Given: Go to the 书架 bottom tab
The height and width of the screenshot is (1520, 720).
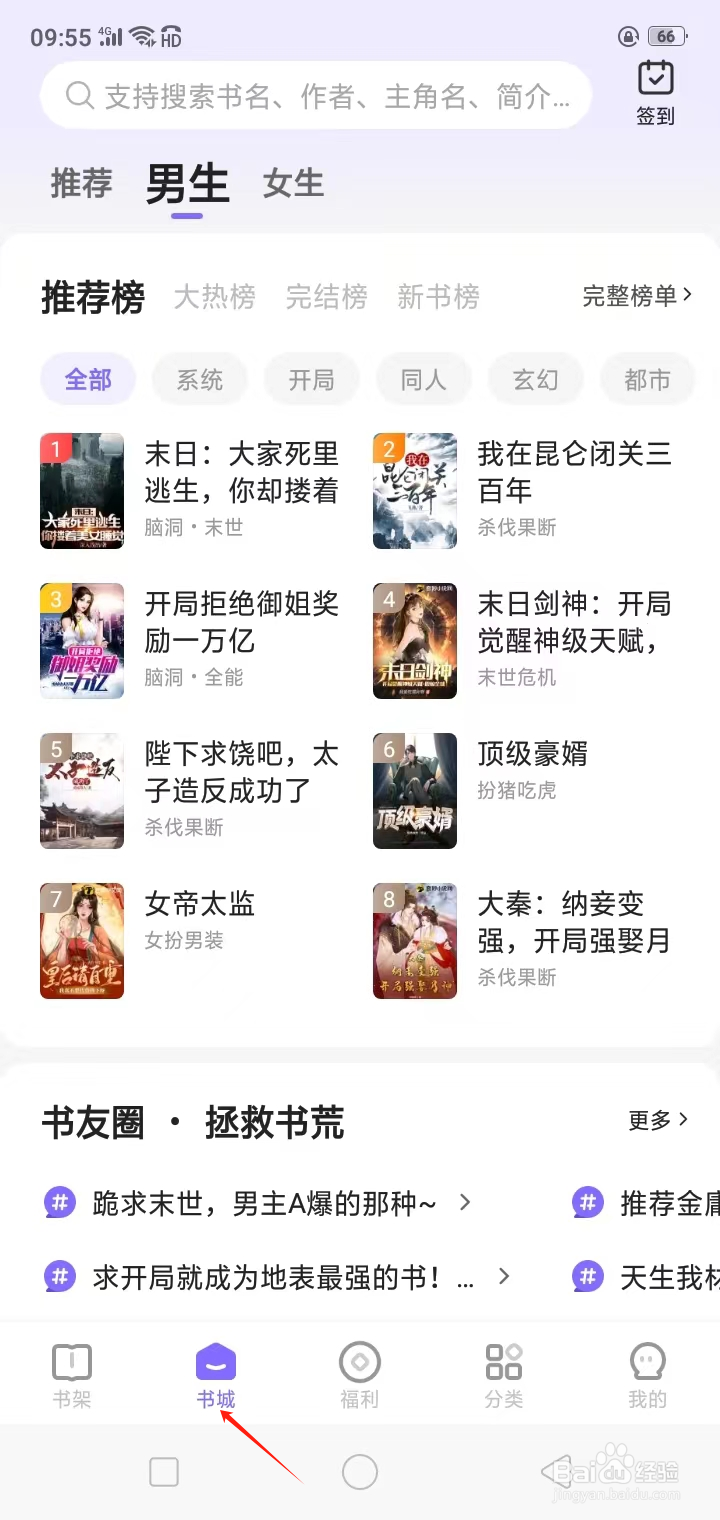Looking at the screenshot, I should (72, 1375).
